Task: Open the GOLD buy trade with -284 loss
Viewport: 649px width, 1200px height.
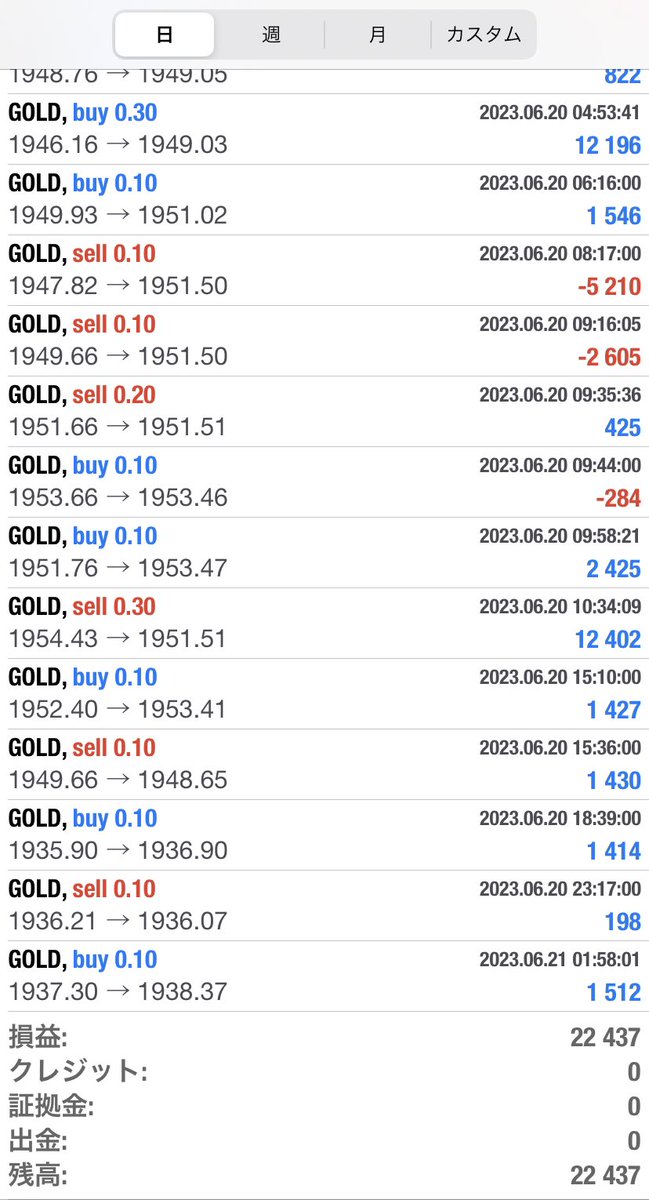Action: pos(324,482)
